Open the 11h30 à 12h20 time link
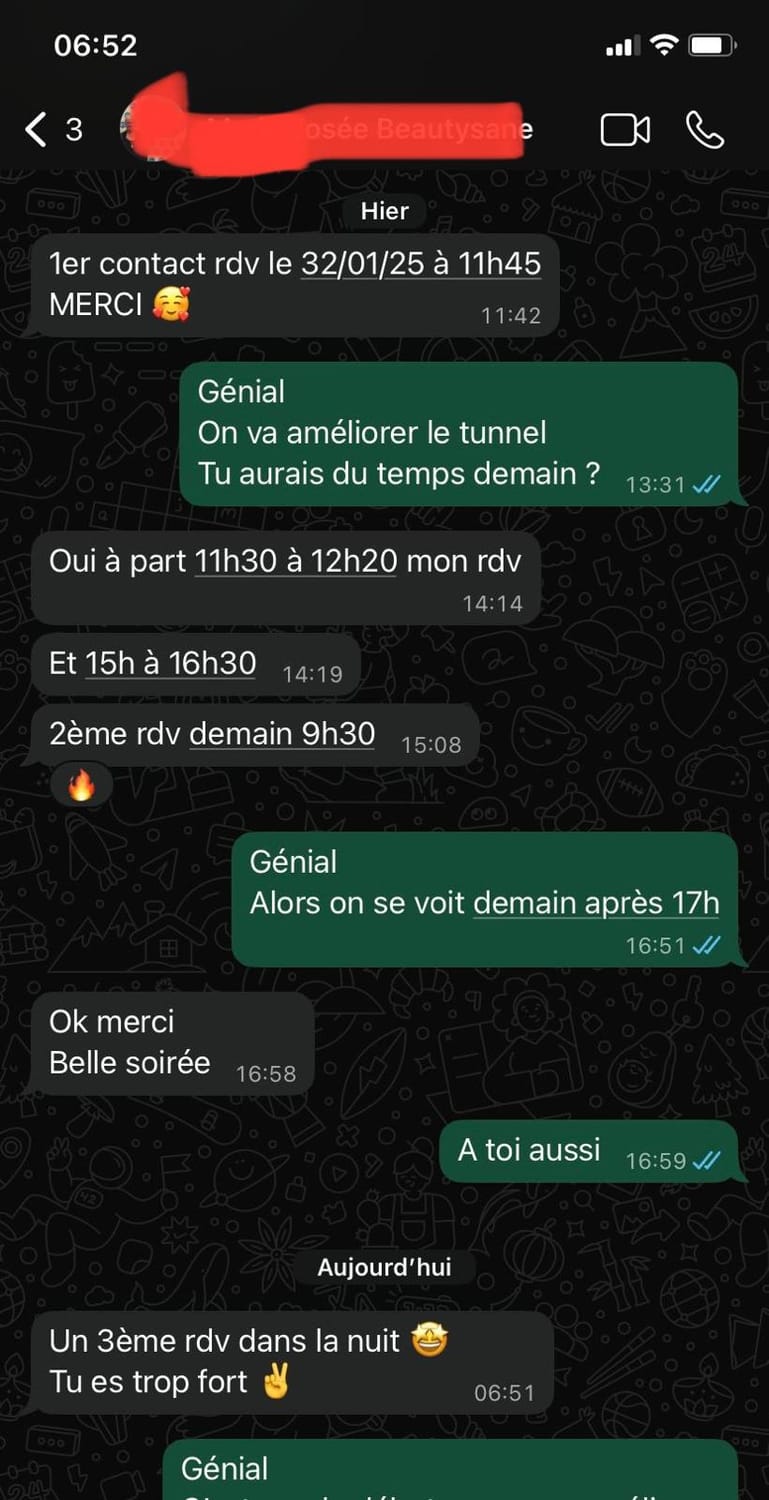Image resolution: width=769 pixels, height=1500 pixels. coord(295,561)
